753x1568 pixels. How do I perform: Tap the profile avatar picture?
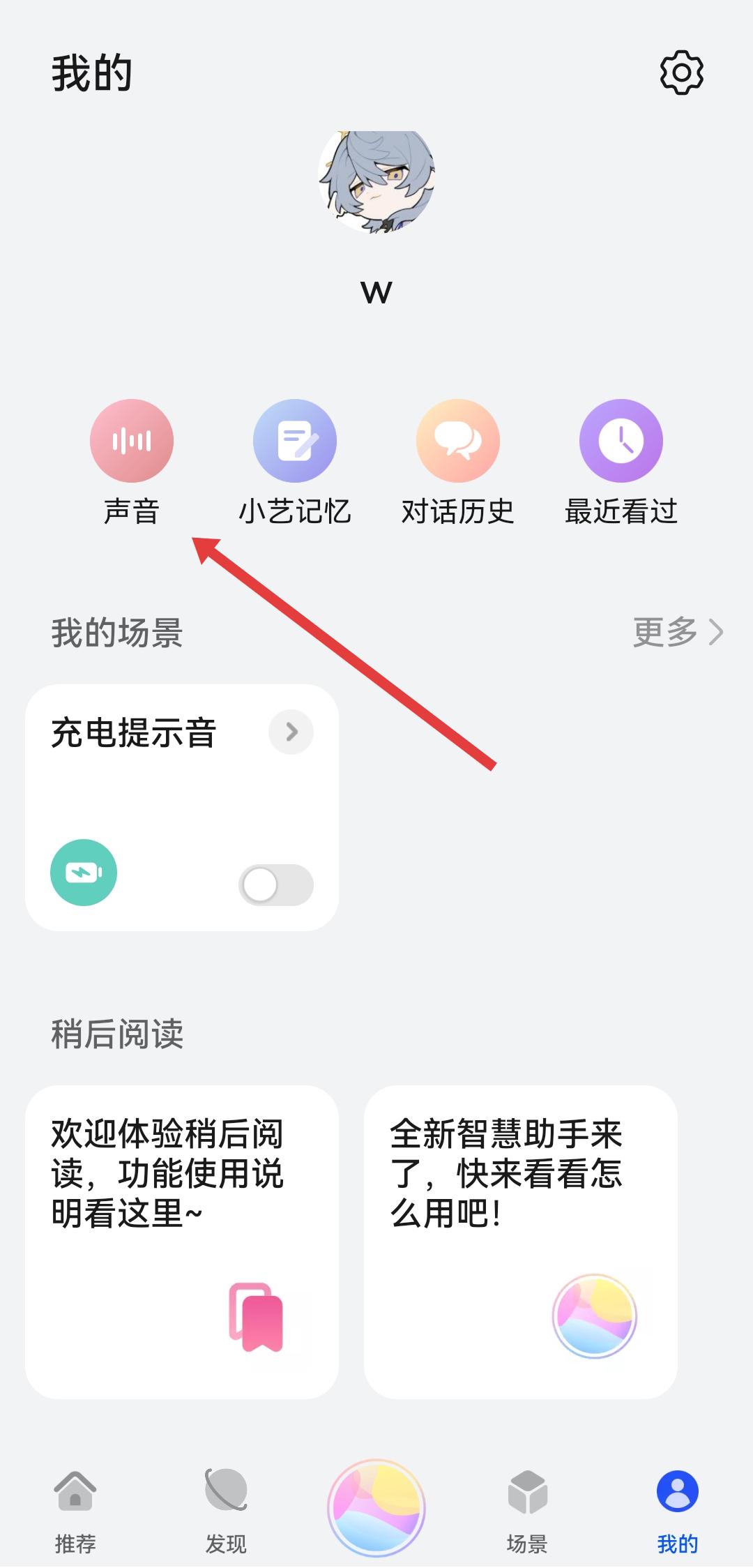(376, 180)
